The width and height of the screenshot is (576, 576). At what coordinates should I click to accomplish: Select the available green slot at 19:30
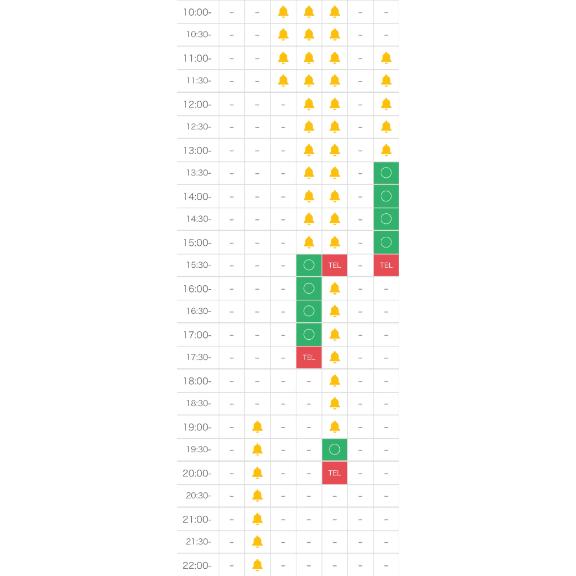click(334, 449)
